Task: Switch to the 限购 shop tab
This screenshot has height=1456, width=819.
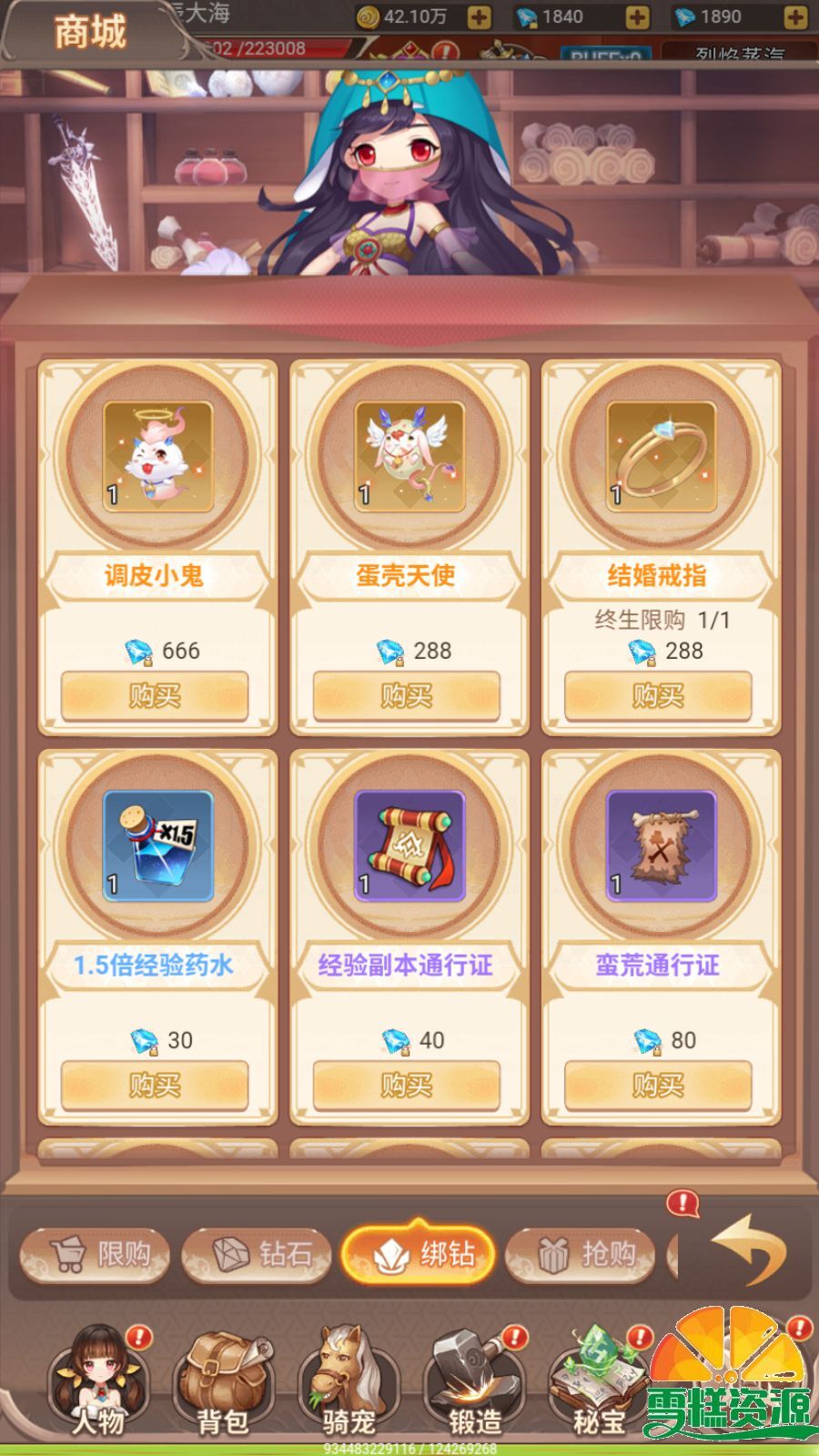Action: pos(96,1255)
